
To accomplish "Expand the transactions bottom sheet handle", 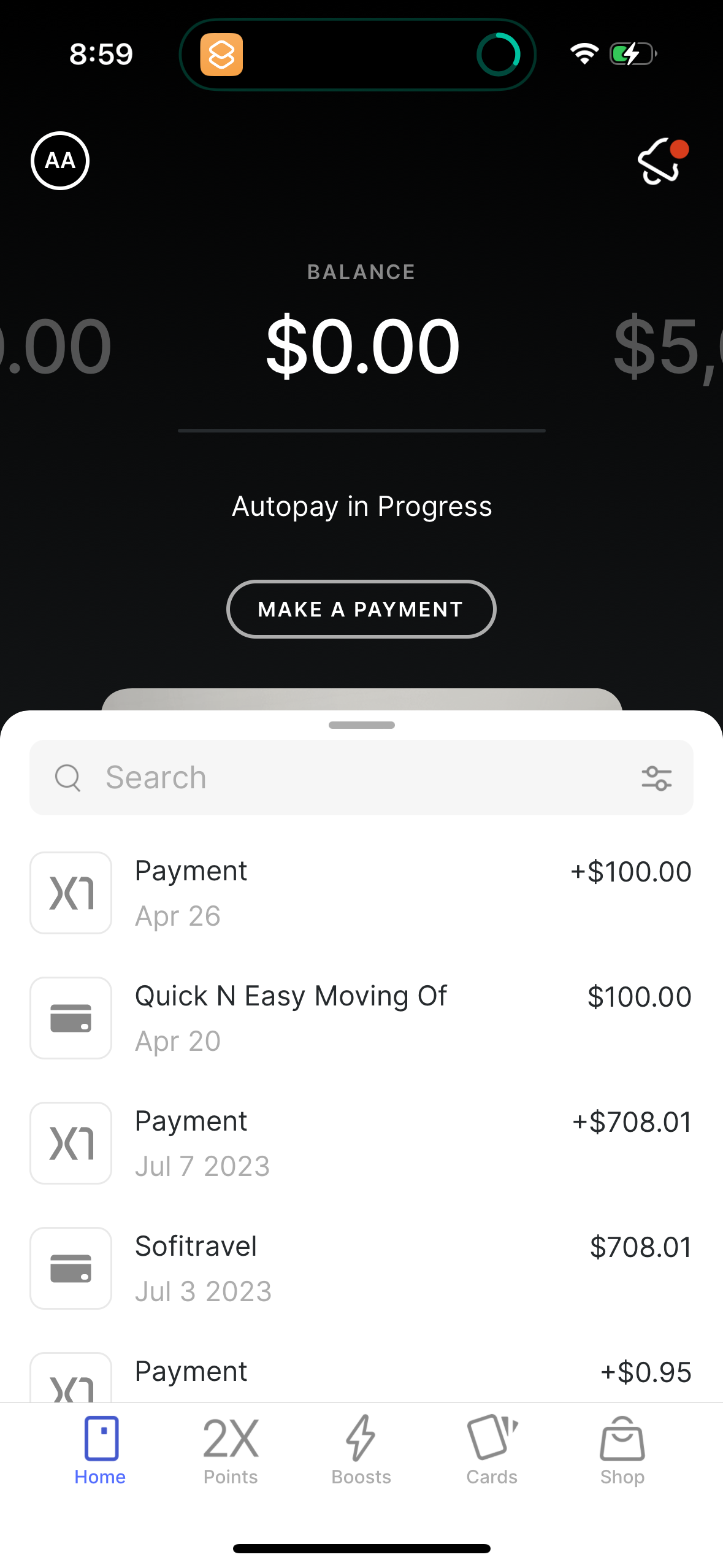I will [x=361, y=724].
